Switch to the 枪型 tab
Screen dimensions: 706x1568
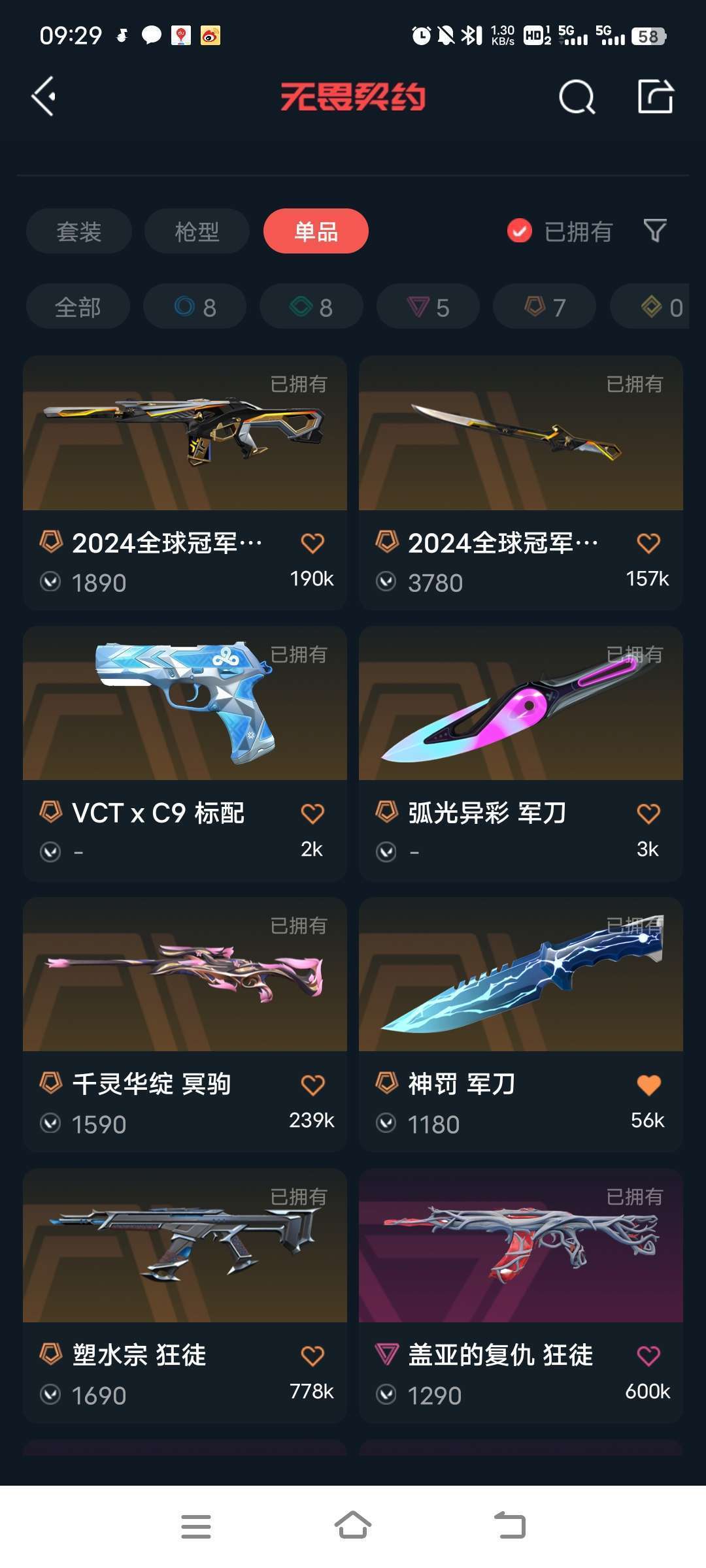(x=197, y=231)
